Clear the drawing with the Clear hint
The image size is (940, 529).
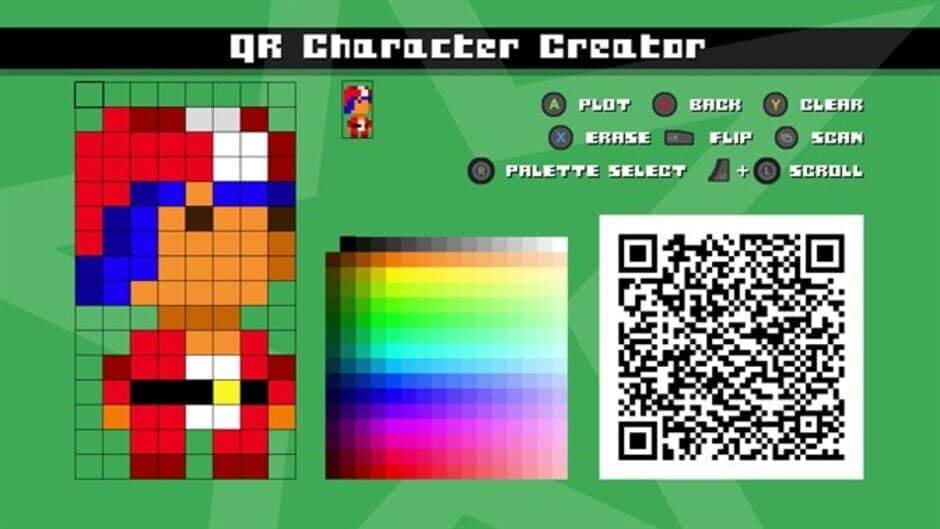point(813,104)
